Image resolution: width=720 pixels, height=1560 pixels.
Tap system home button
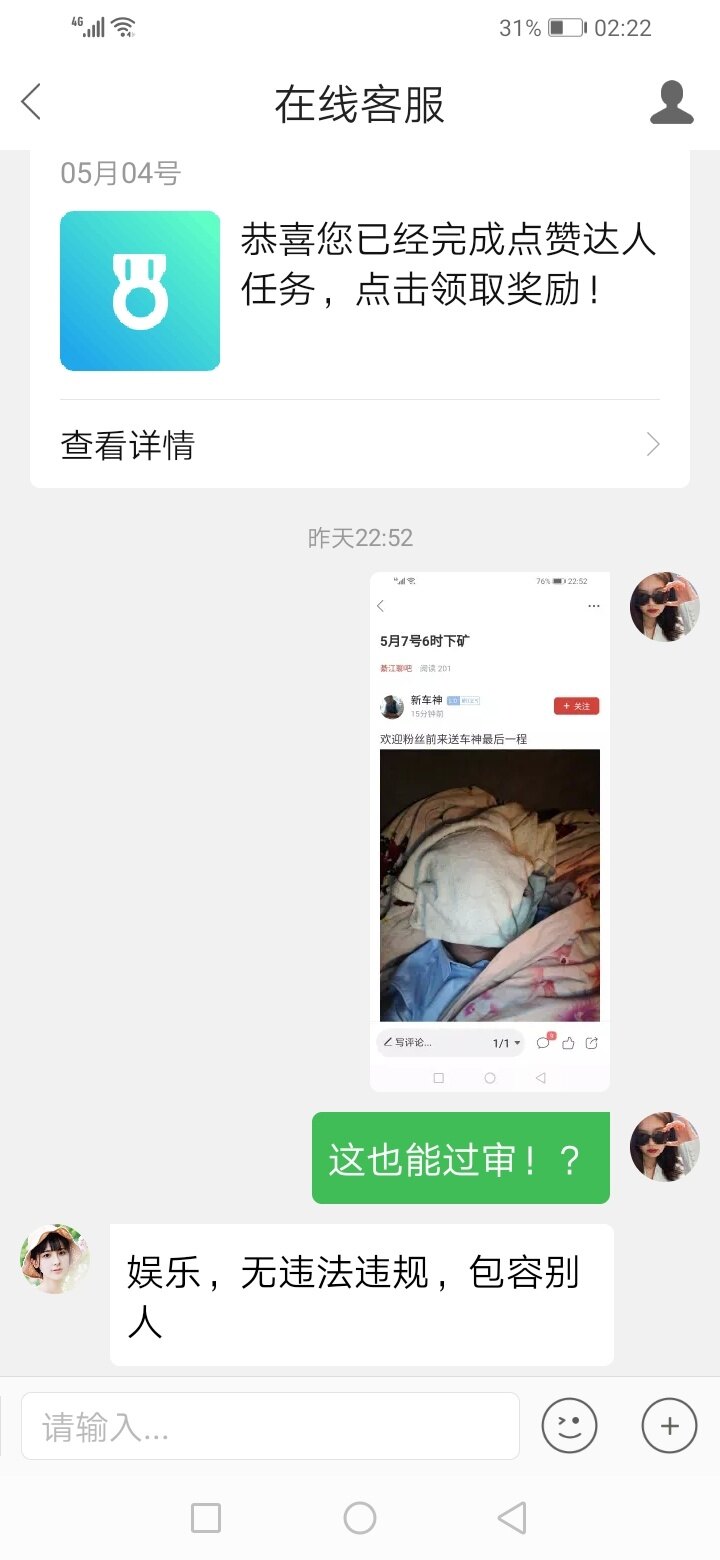pos(360,1518)
